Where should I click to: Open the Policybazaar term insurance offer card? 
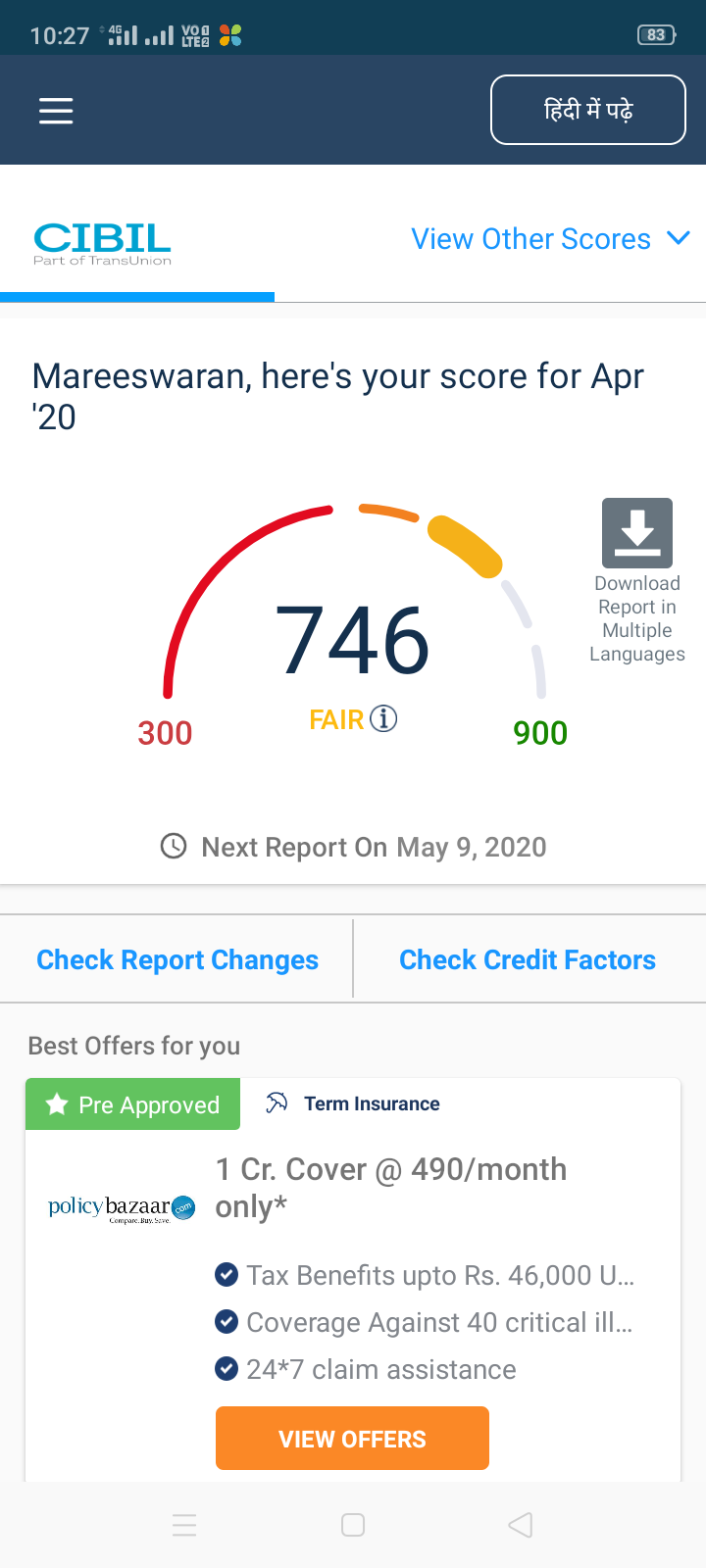pos(353,1279)
